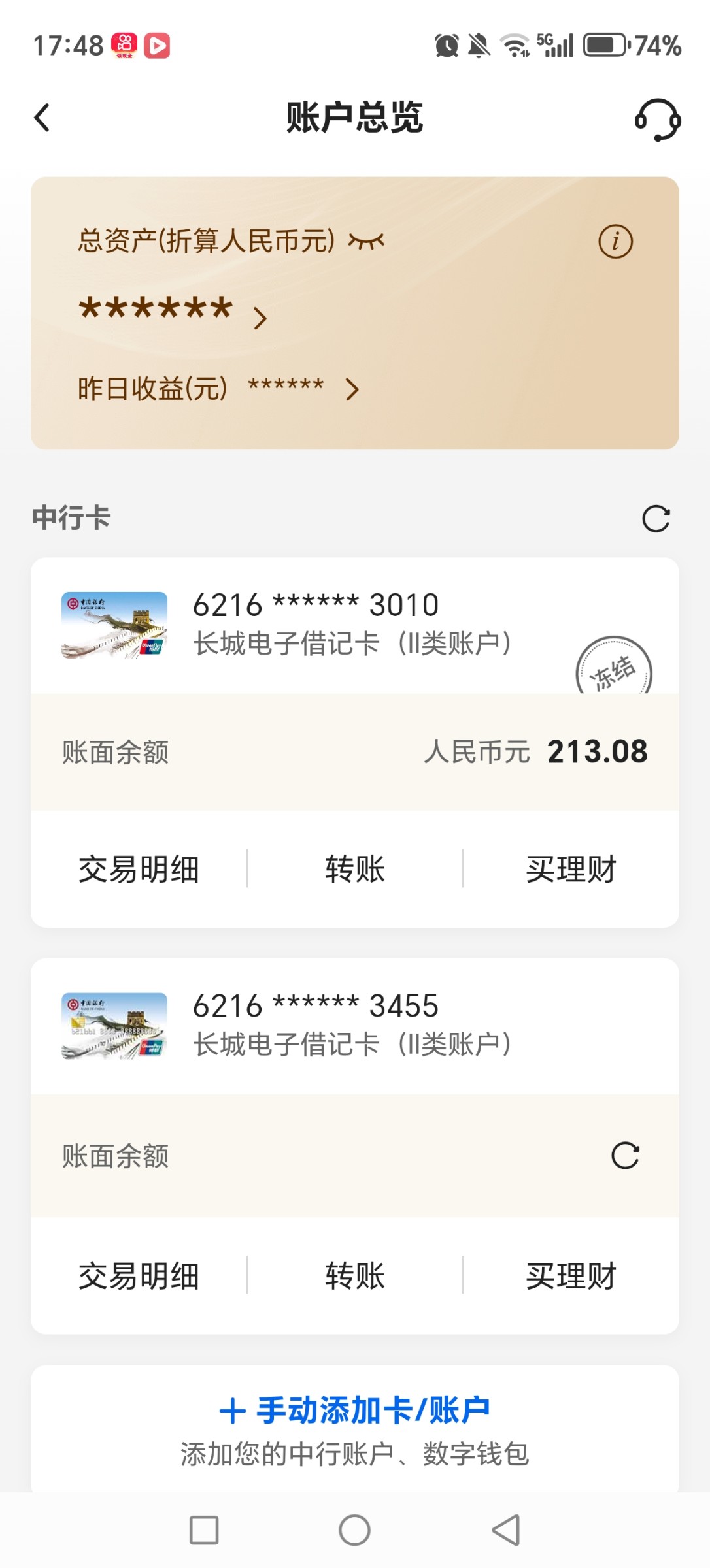Tap 转账 for card ending 3455
Viewport: 710px width, 1568px height.
355,1276
